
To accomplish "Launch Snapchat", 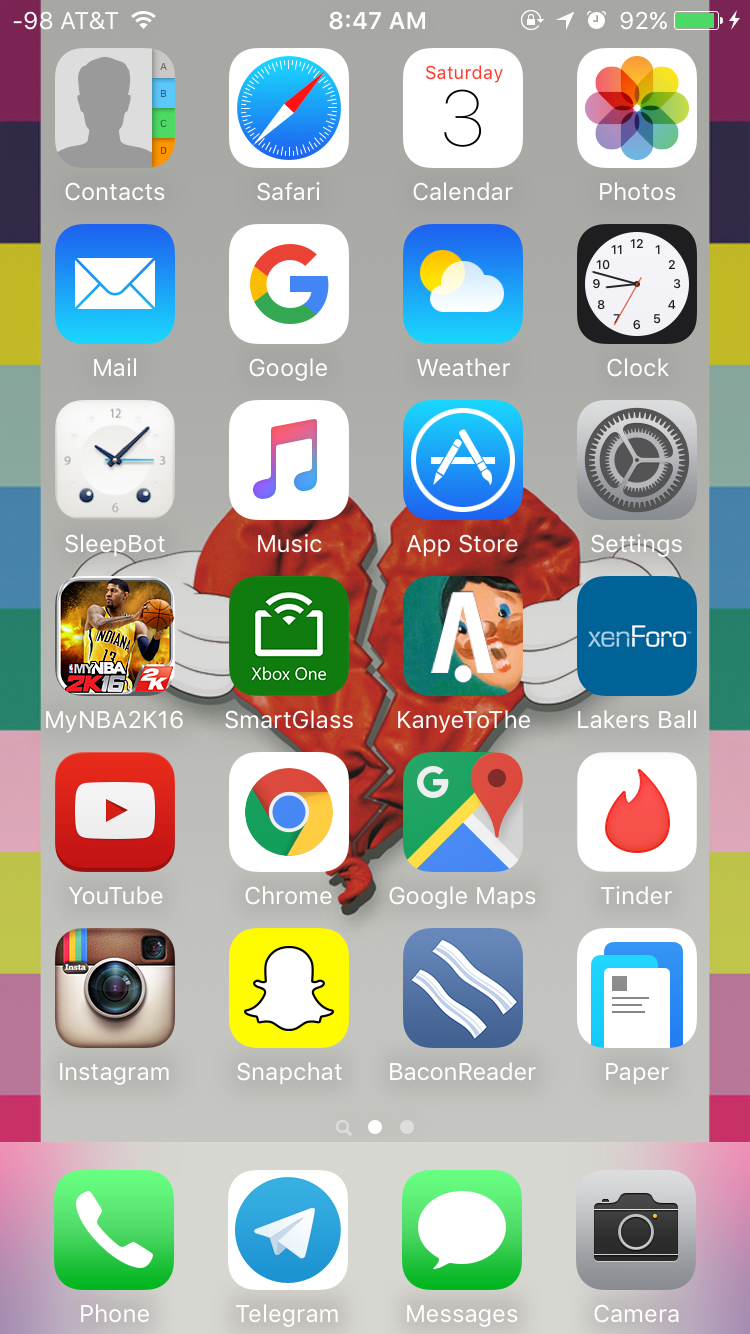I will tap(289, 988).
